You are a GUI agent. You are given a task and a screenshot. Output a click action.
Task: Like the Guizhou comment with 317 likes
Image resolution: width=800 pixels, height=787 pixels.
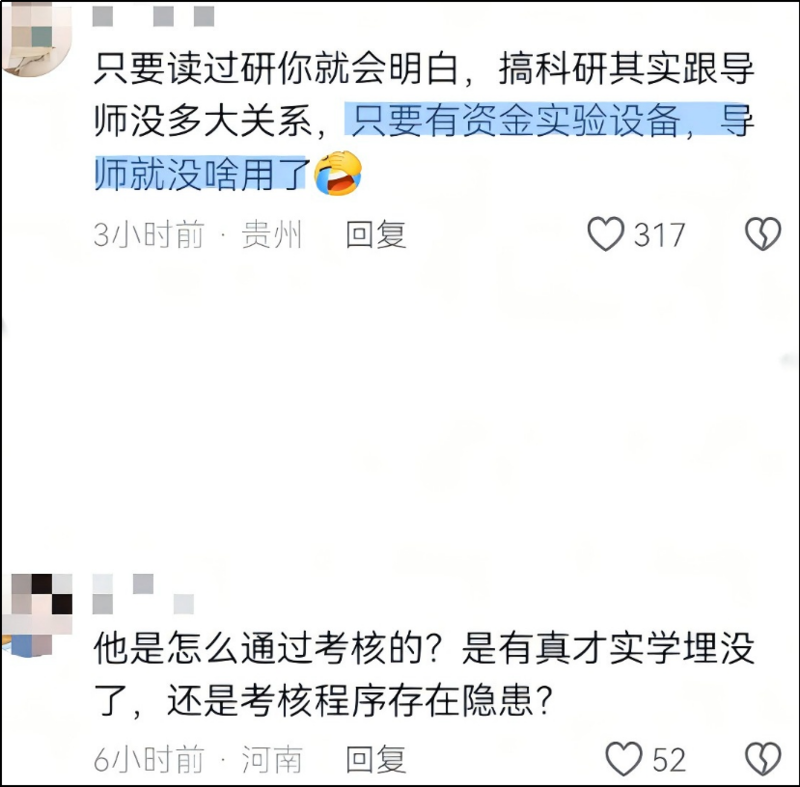[605, 235]
